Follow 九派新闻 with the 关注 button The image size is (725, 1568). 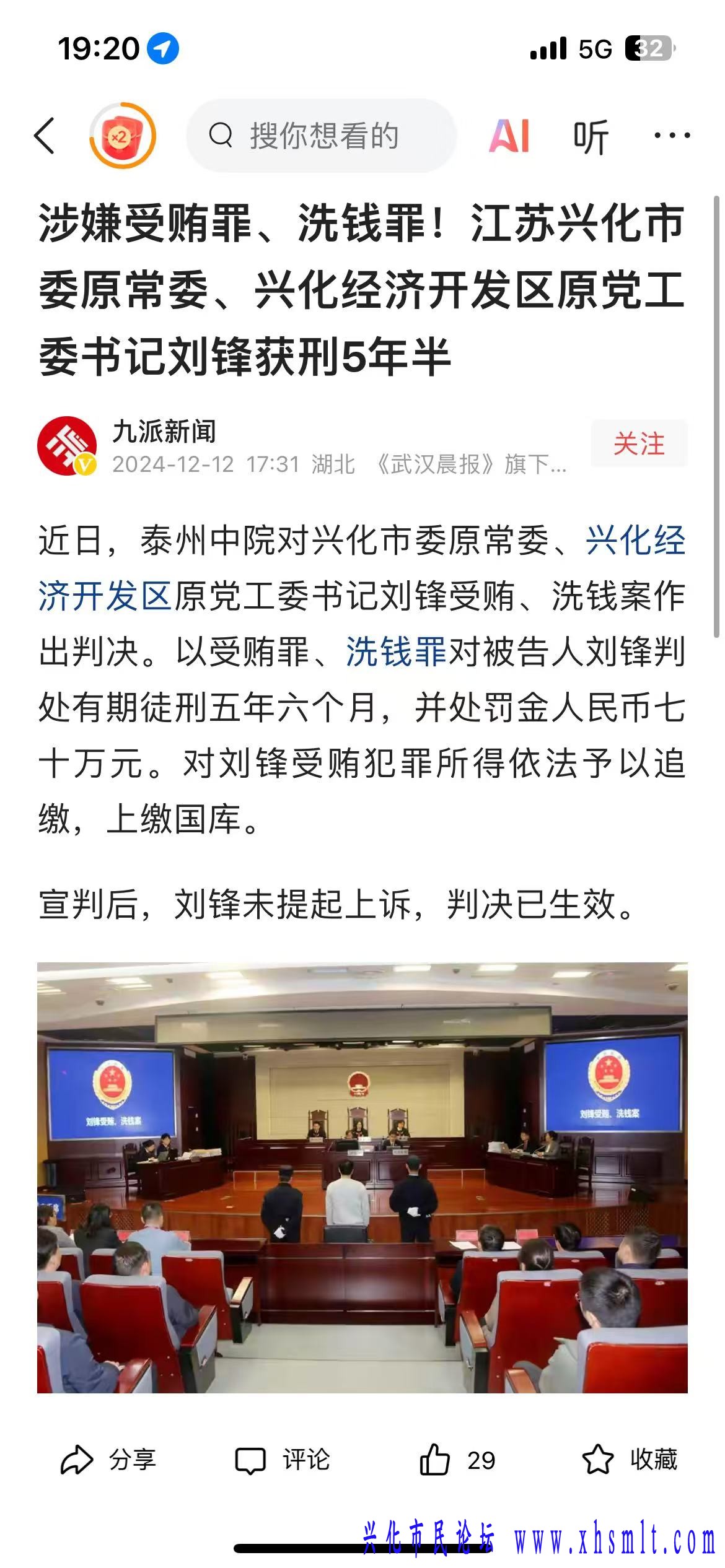638,443
